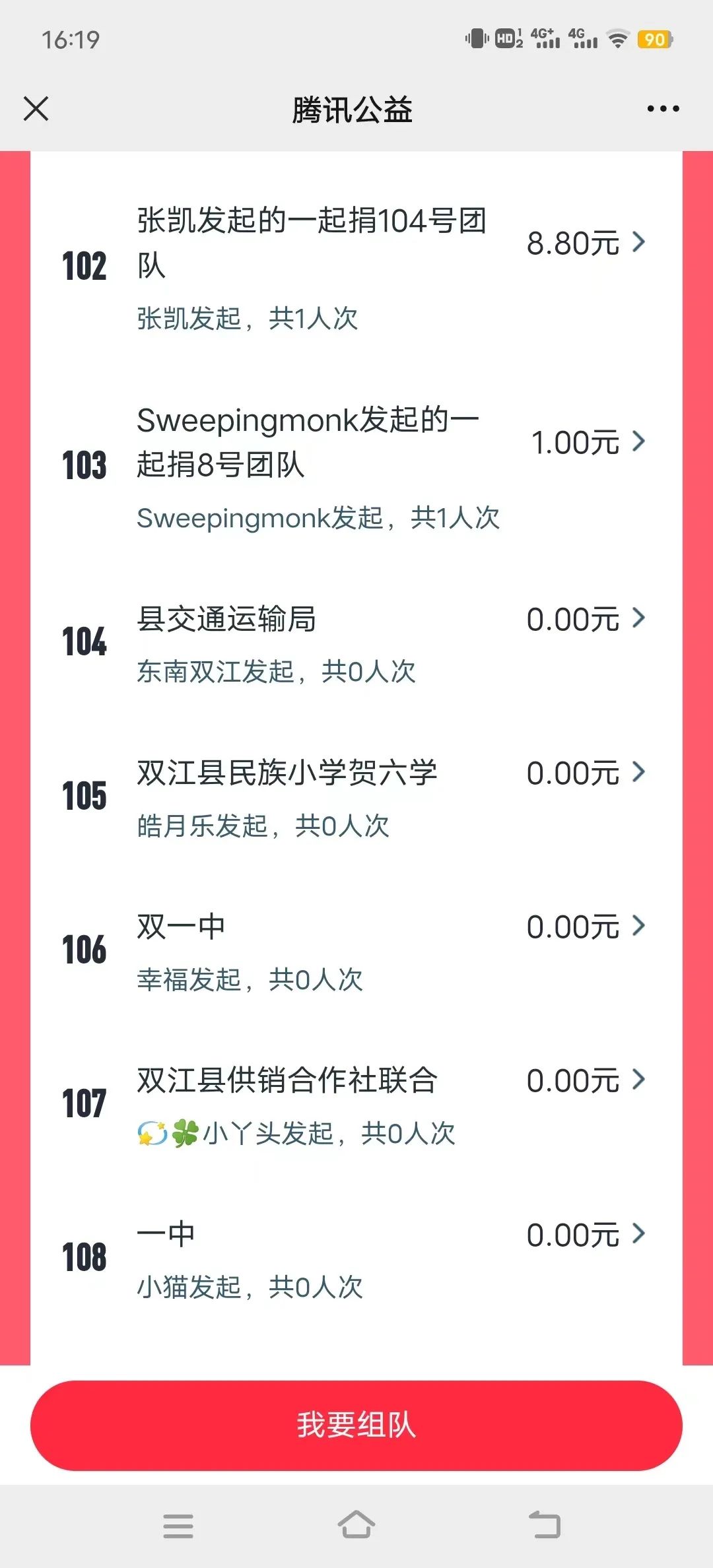Image resolution: width=713 pixels, height=1568 pixels.
Task: Open the 双江县民族小学贺六学 team
Action: point(356,796)
